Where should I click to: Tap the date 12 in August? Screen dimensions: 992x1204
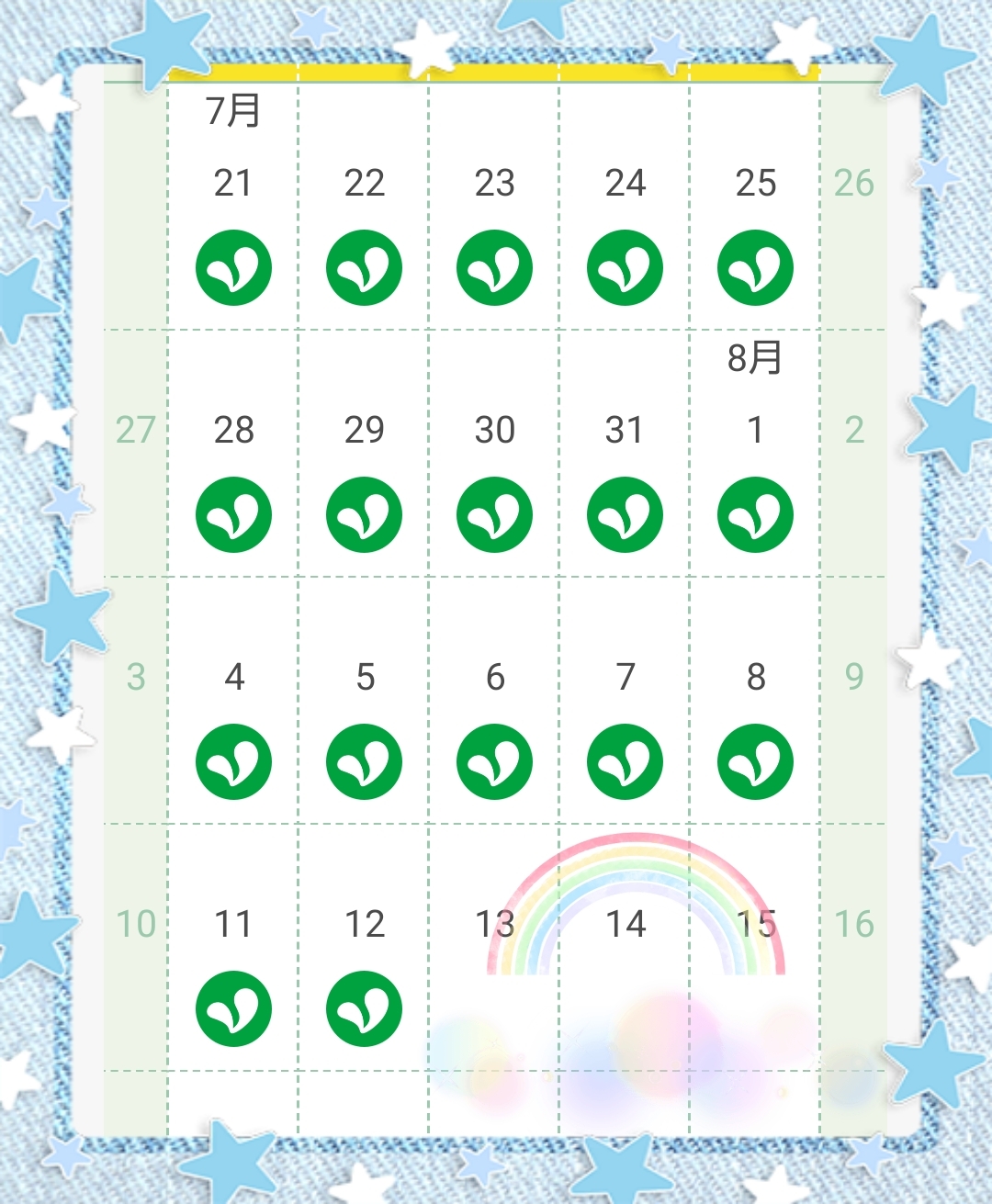(x=364, y=924)
